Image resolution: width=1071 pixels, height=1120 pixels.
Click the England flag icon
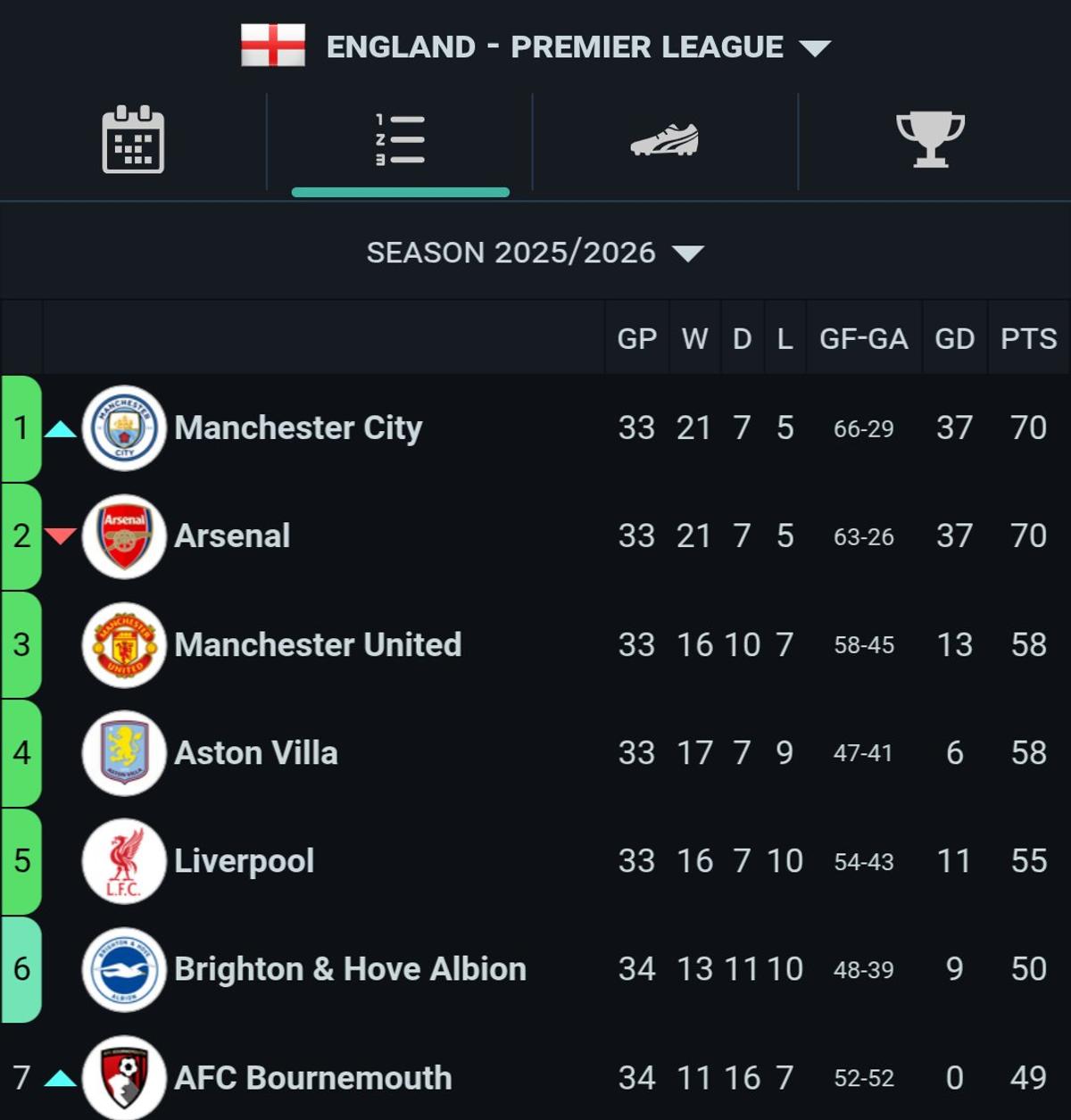tap(272, 46)
